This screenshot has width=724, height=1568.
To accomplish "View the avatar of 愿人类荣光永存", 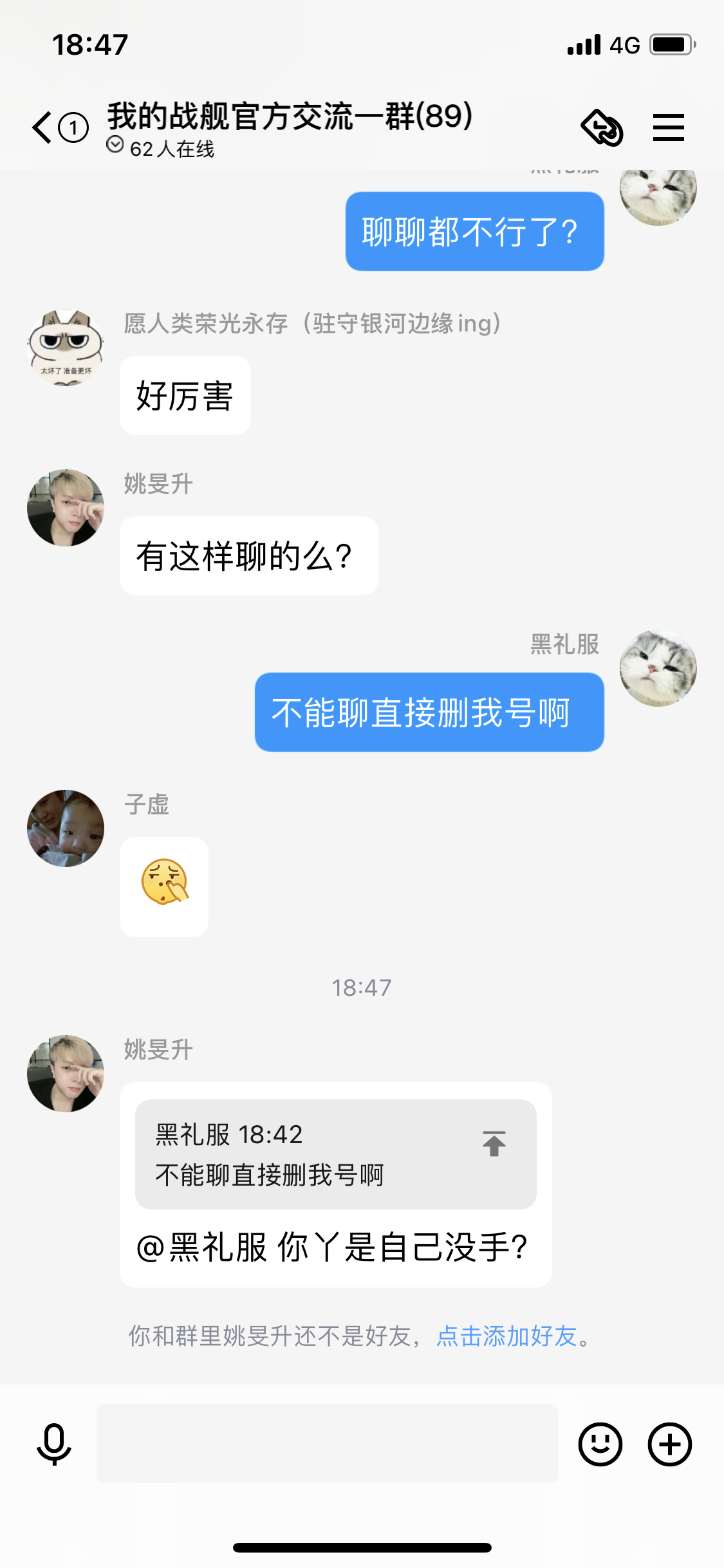I will coord(66,348).
